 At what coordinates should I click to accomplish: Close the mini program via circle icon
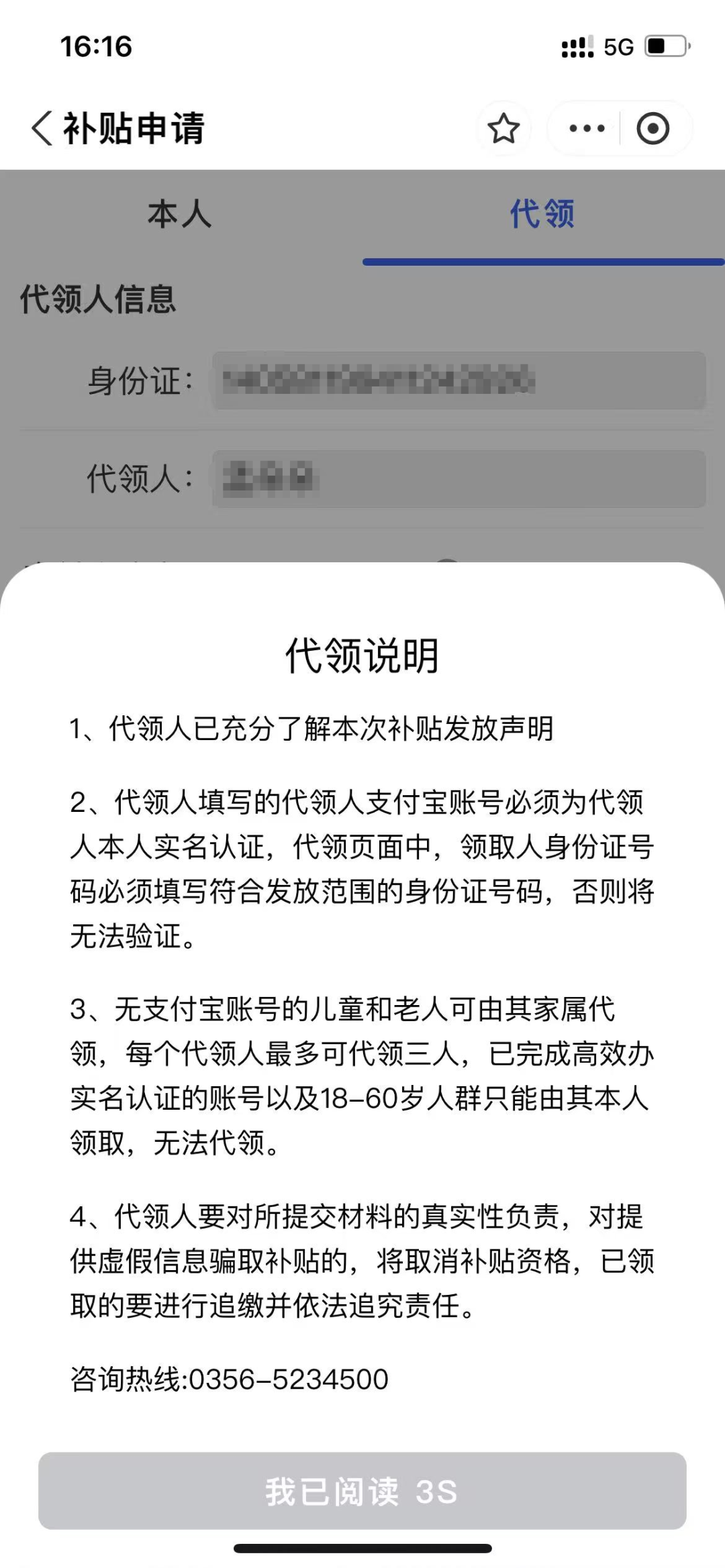(x=653, y=128)
